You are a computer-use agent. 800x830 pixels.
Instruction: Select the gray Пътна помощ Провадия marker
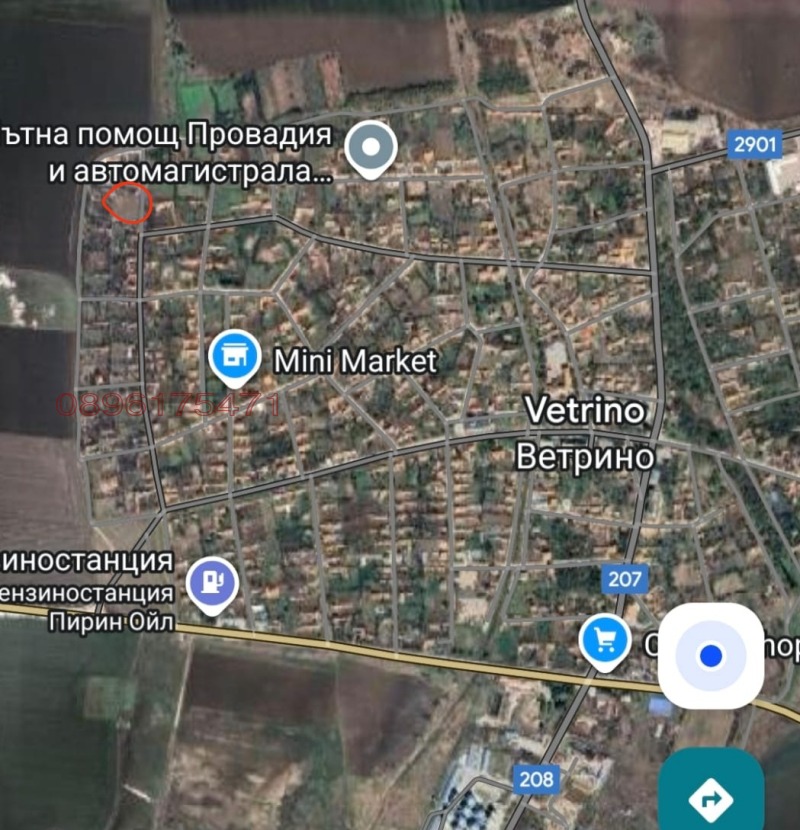tap(371, 145)
